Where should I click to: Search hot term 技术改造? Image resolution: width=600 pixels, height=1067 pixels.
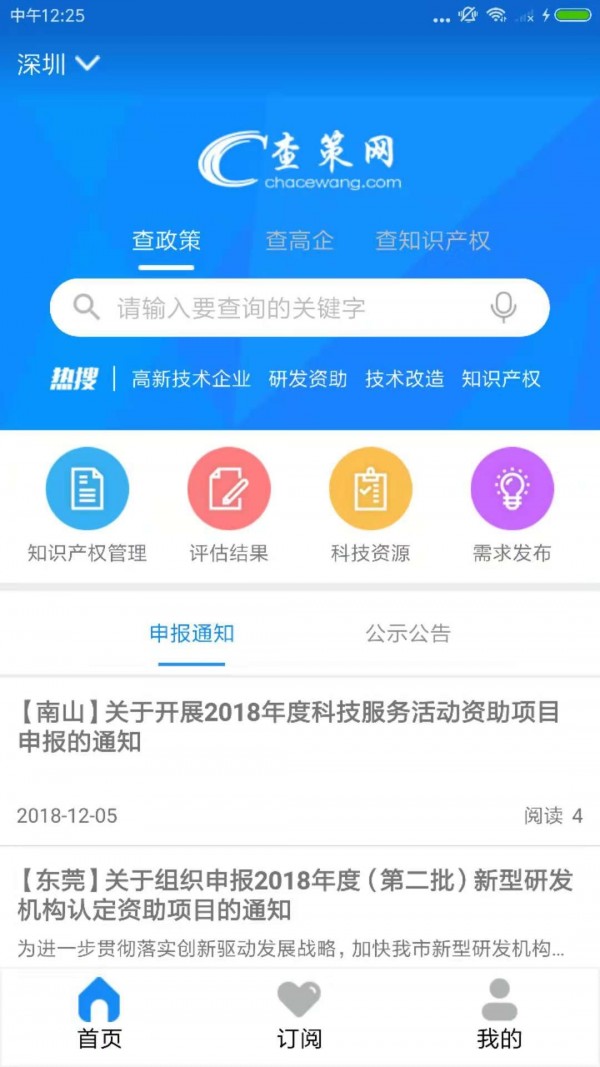pos(404,379)
